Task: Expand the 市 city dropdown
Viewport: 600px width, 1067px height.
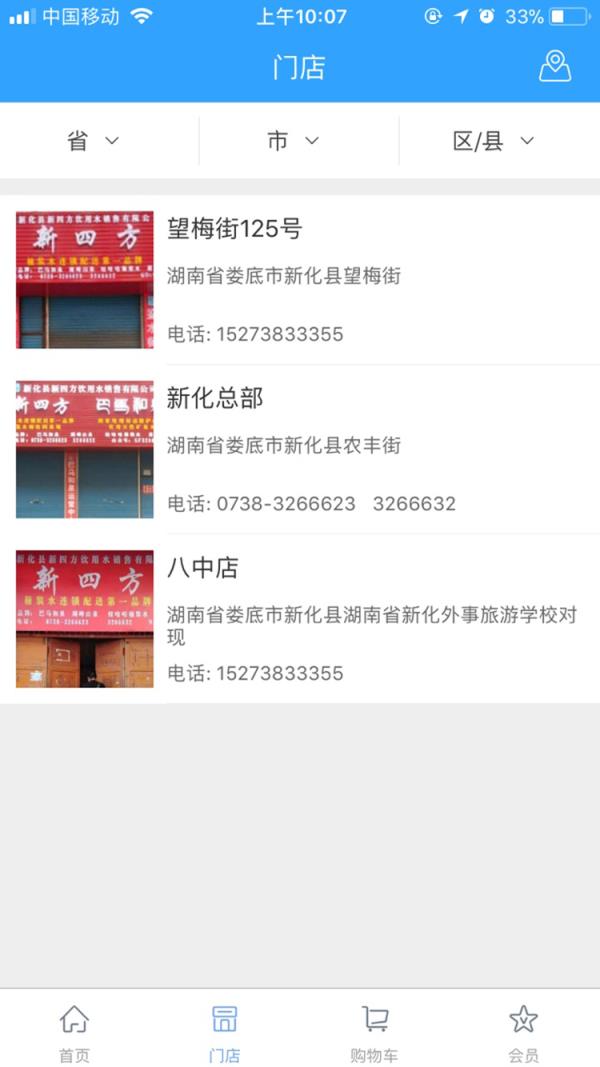Action: coord(294,141)
